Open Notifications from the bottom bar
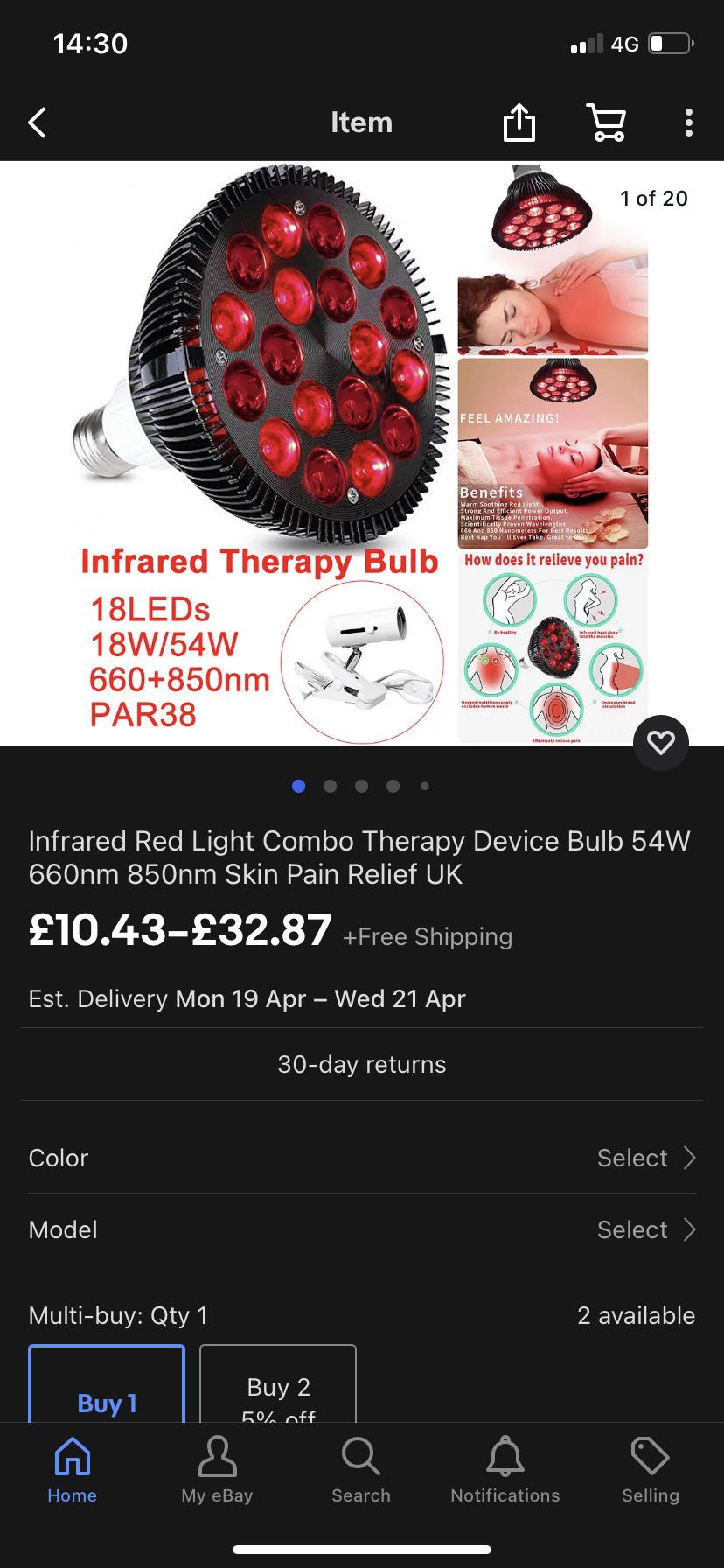 (x=505, y=1470)
